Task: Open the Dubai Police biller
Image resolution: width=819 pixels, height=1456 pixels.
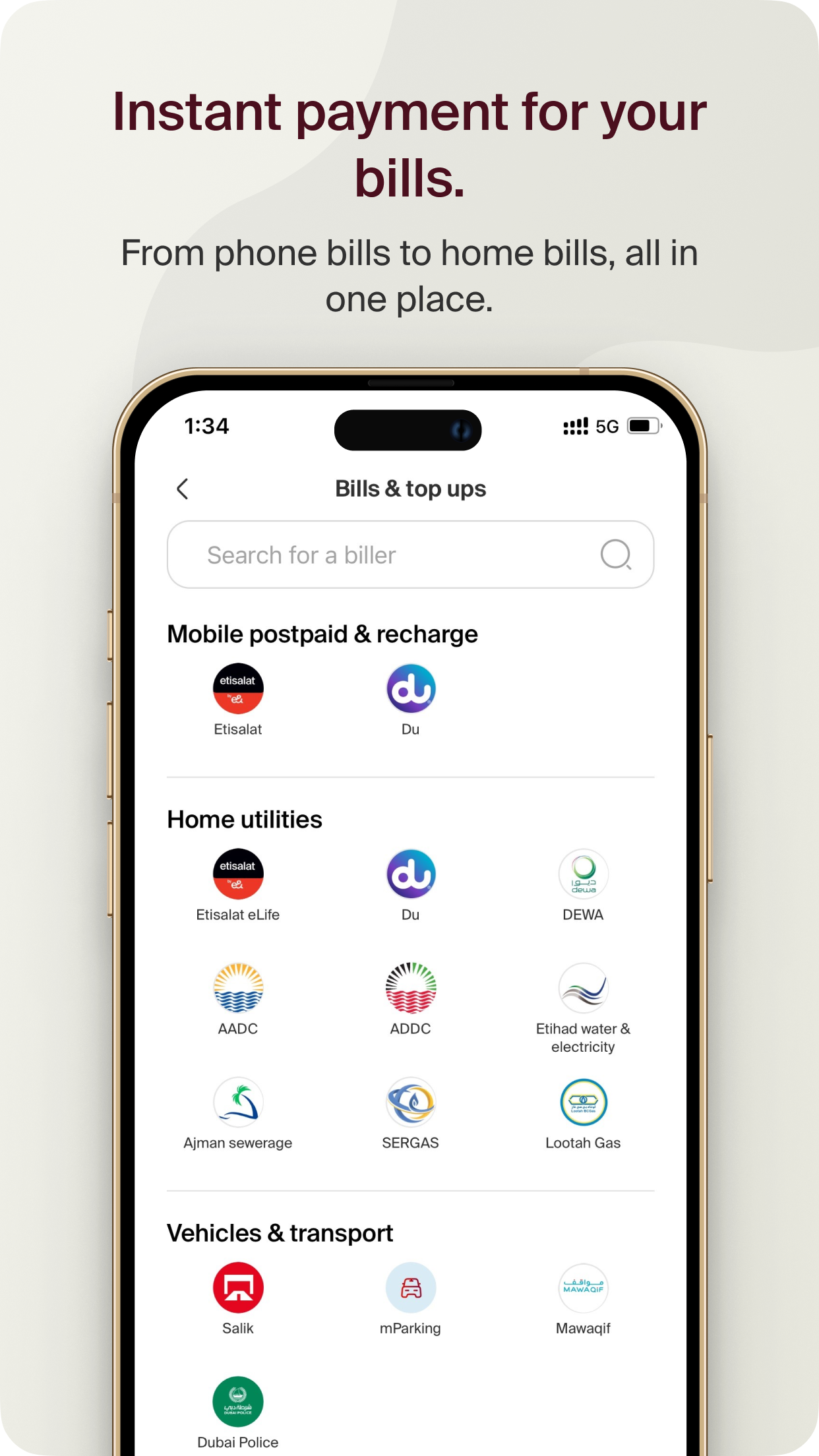Action: tap(238, 1402)
